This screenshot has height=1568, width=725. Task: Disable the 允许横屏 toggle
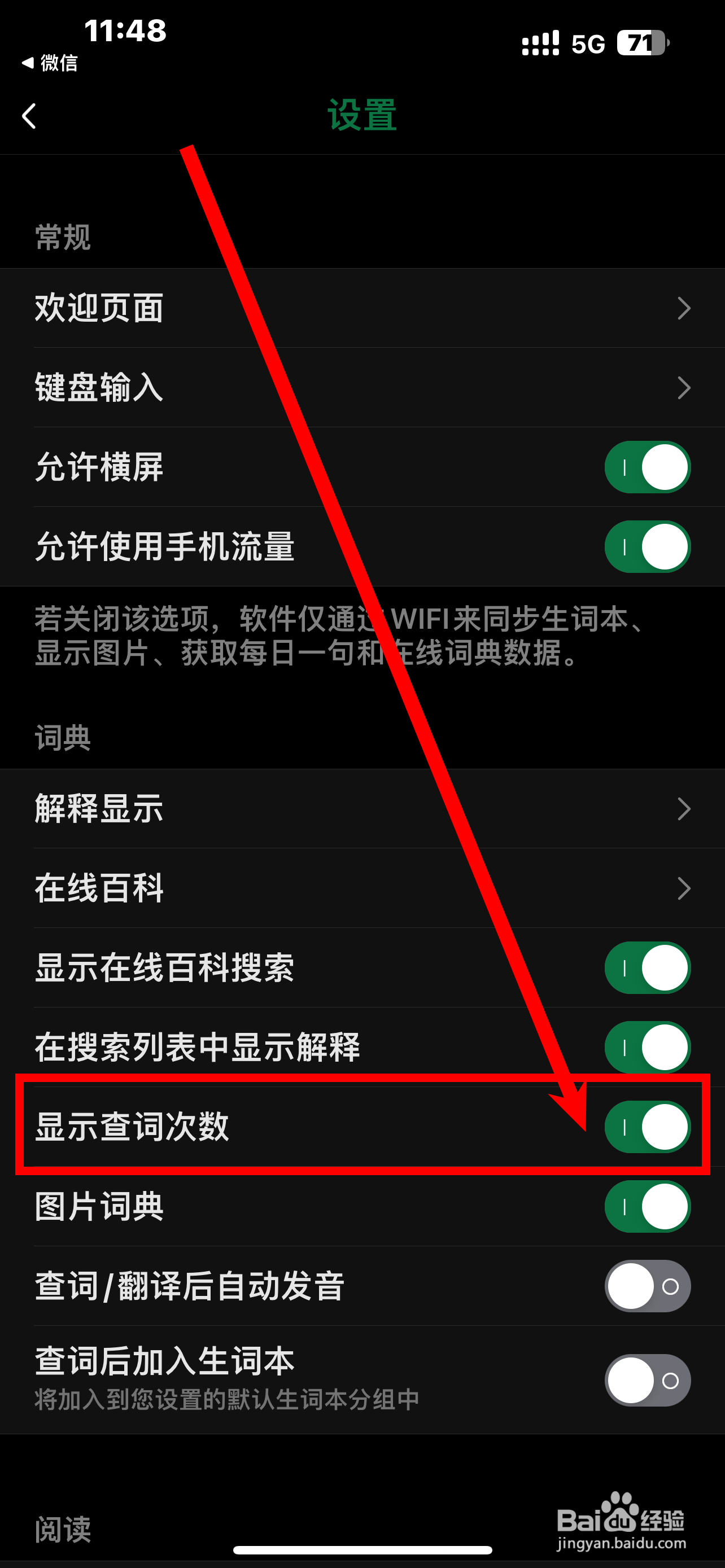[x=646, y=467]
